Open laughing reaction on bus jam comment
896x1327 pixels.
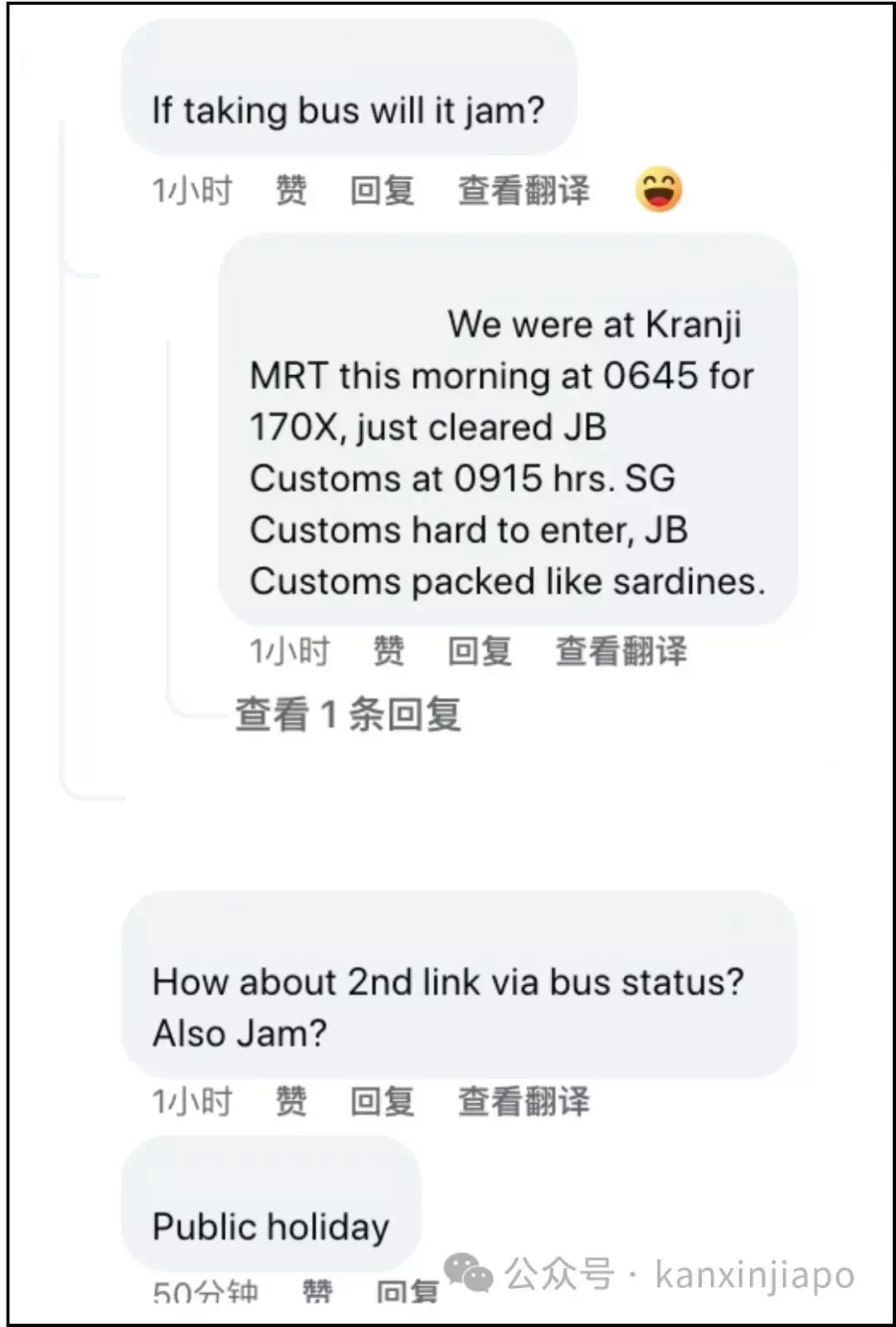(659, 189)
